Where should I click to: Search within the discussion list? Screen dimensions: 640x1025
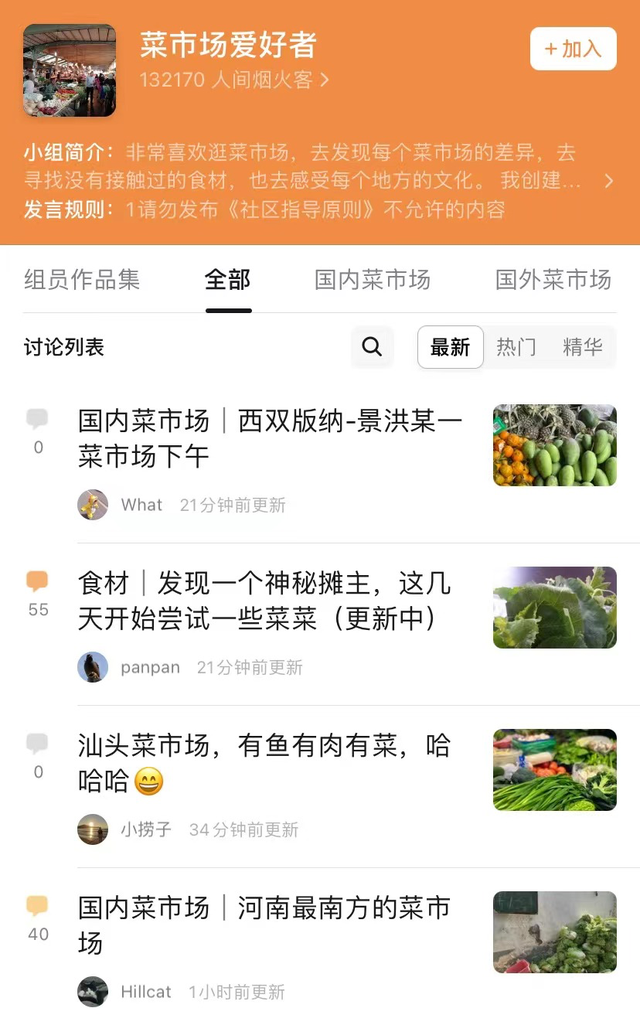372,347
